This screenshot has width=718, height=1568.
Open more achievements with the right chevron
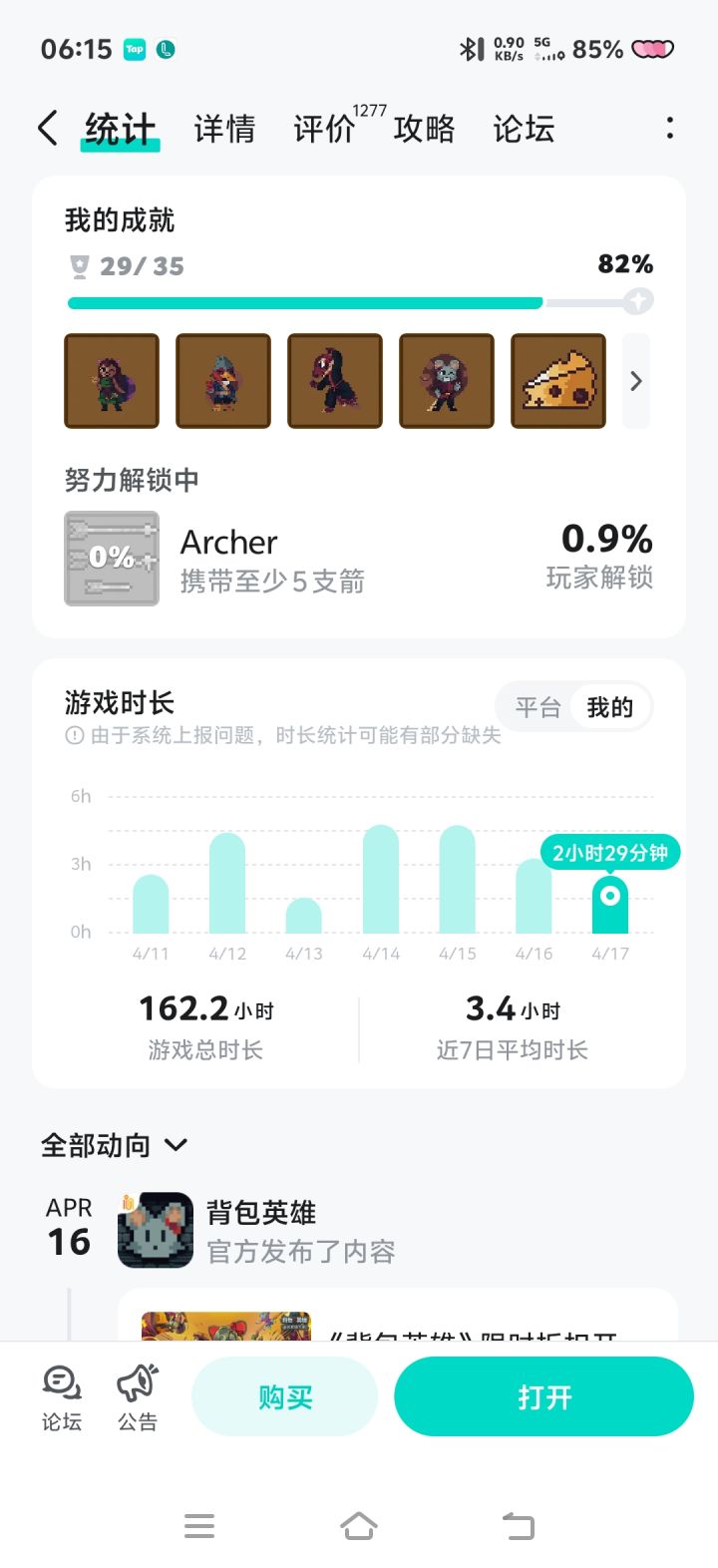635,381
